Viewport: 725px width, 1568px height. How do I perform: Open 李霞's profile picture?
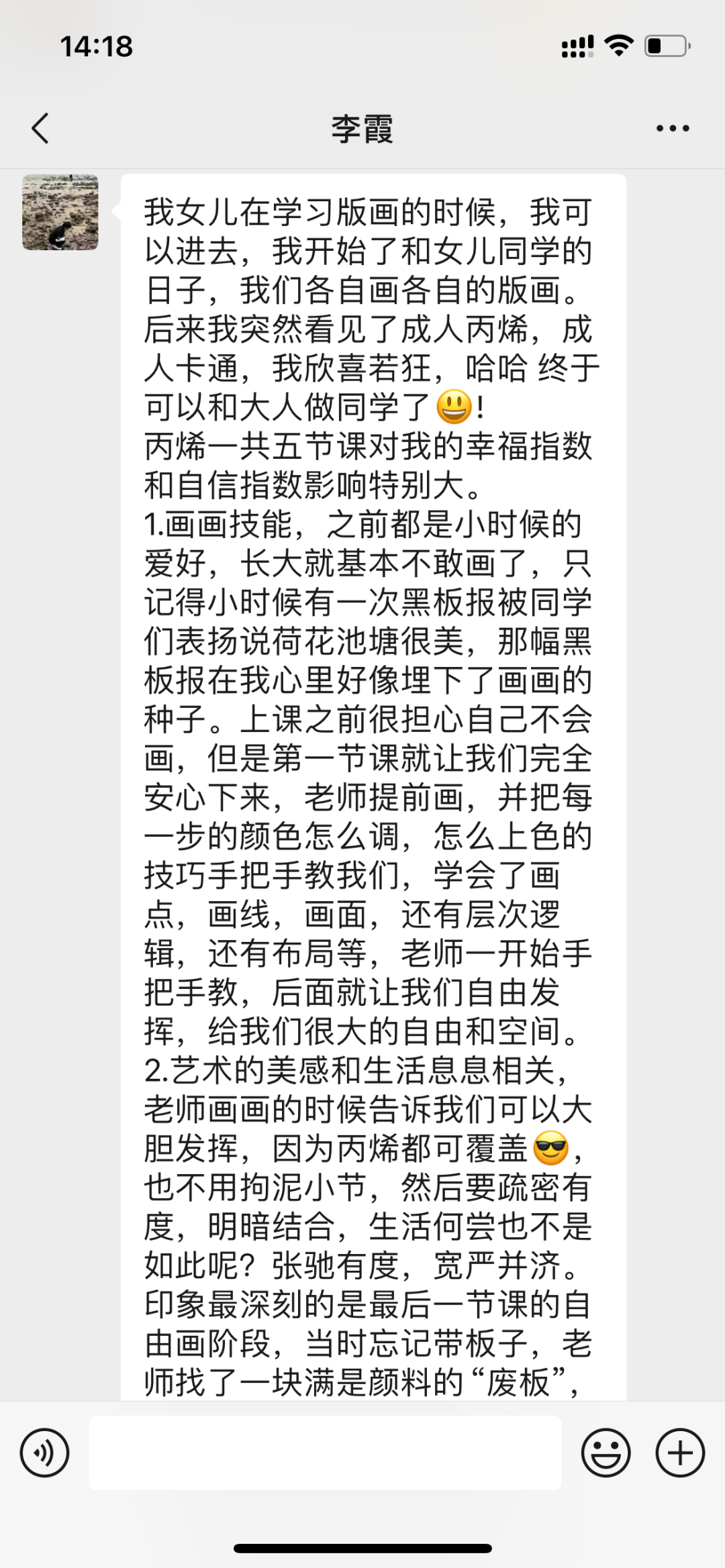[x=60, y=213]
